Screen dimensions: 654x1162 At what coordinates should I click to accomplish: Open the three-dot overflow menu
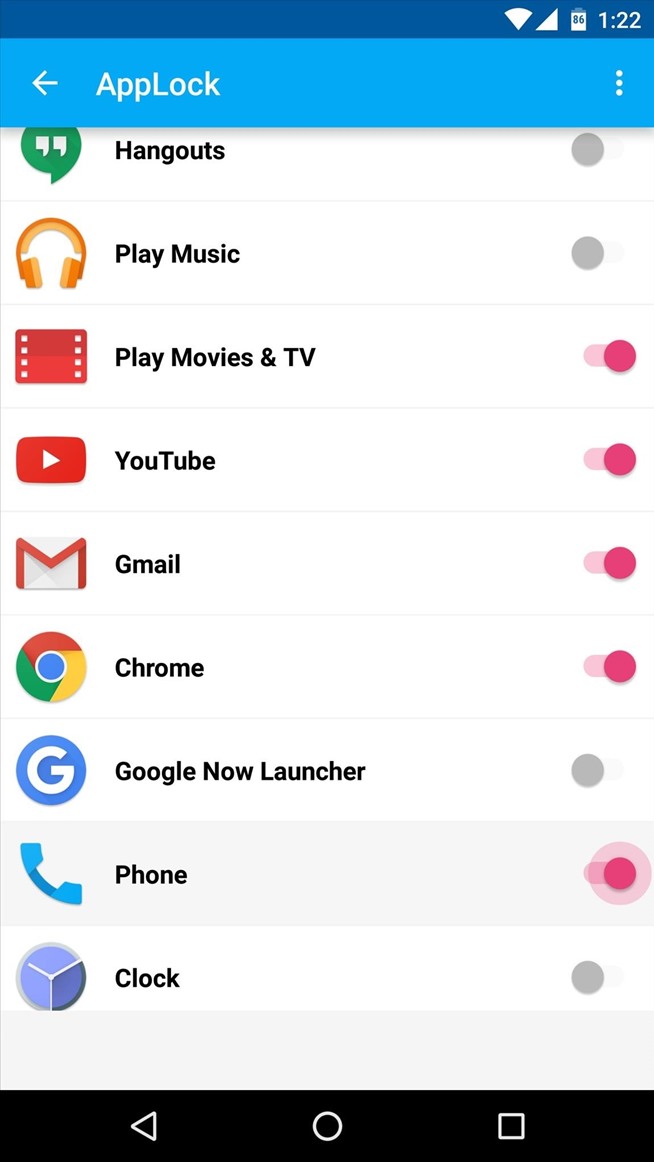click(619, 84)
